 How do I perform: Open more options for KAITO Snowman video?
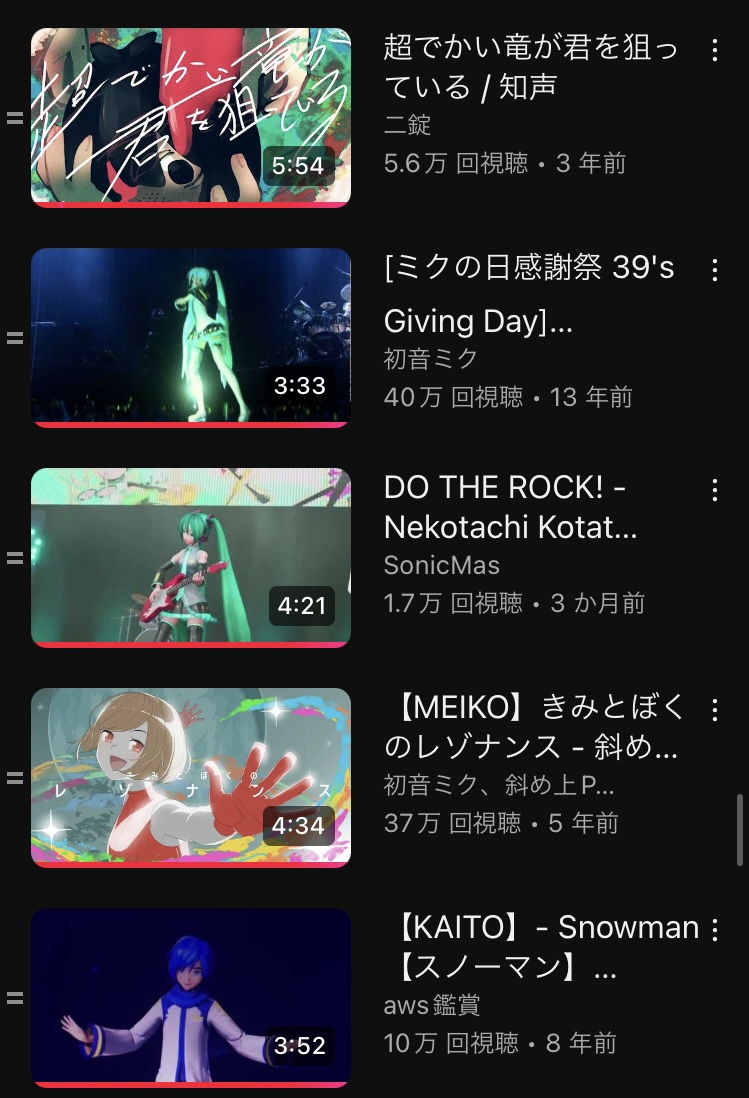point(714,930)
